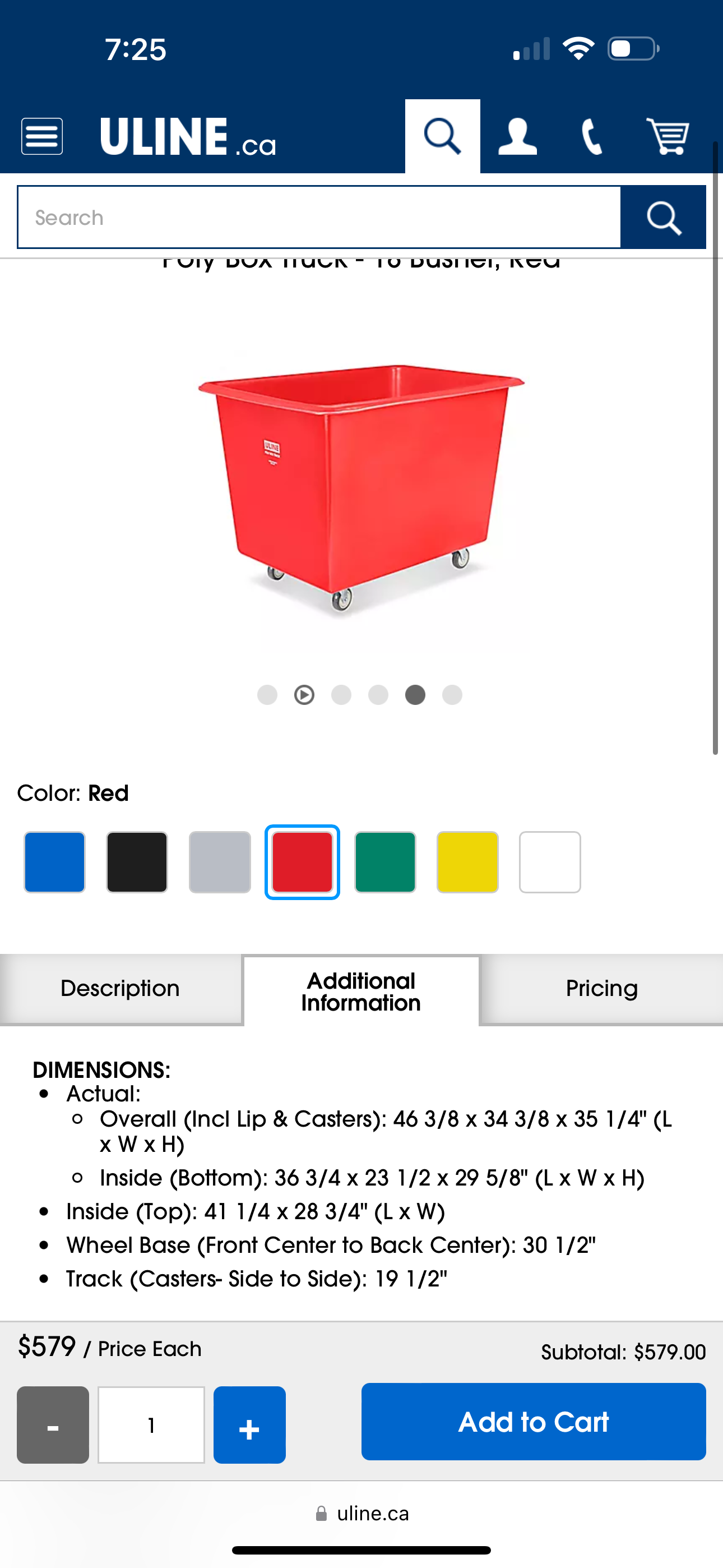Image resolution: width=723 pixels, height=1568 pixels.
Task: Open the hamburger menu
Action: point(42,136)
